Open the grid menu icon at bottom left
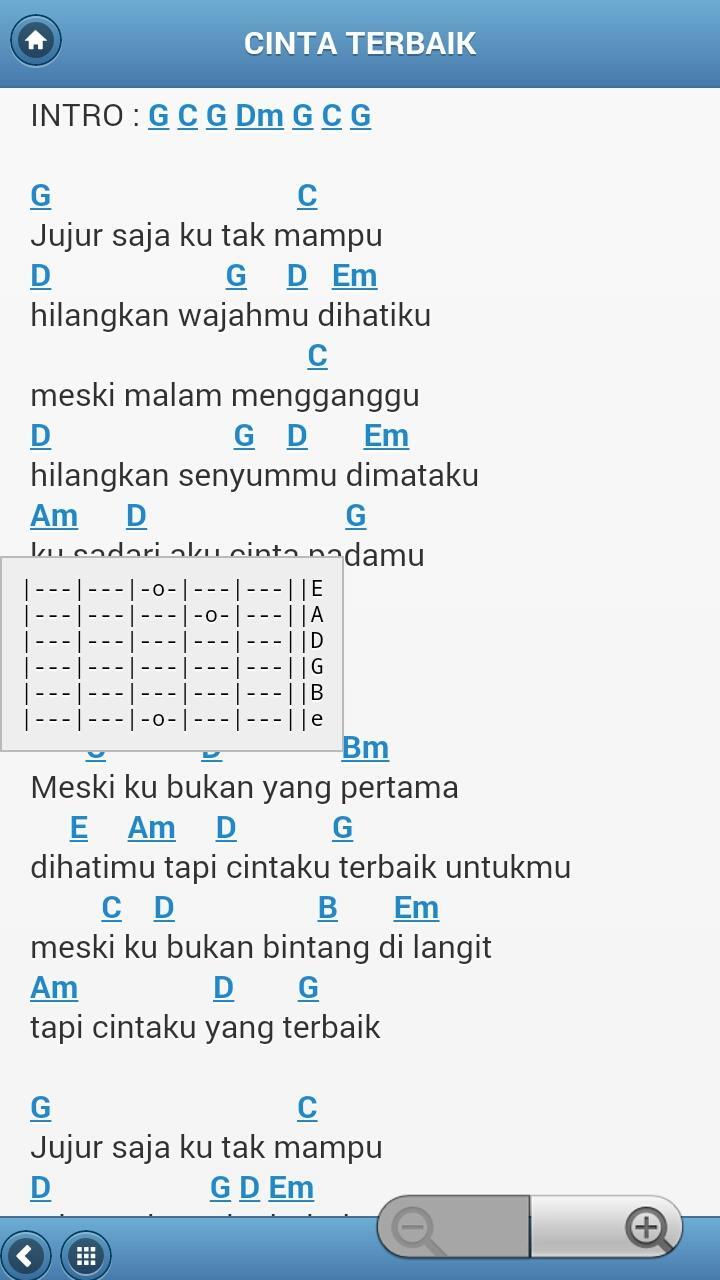 point(86,1255)
